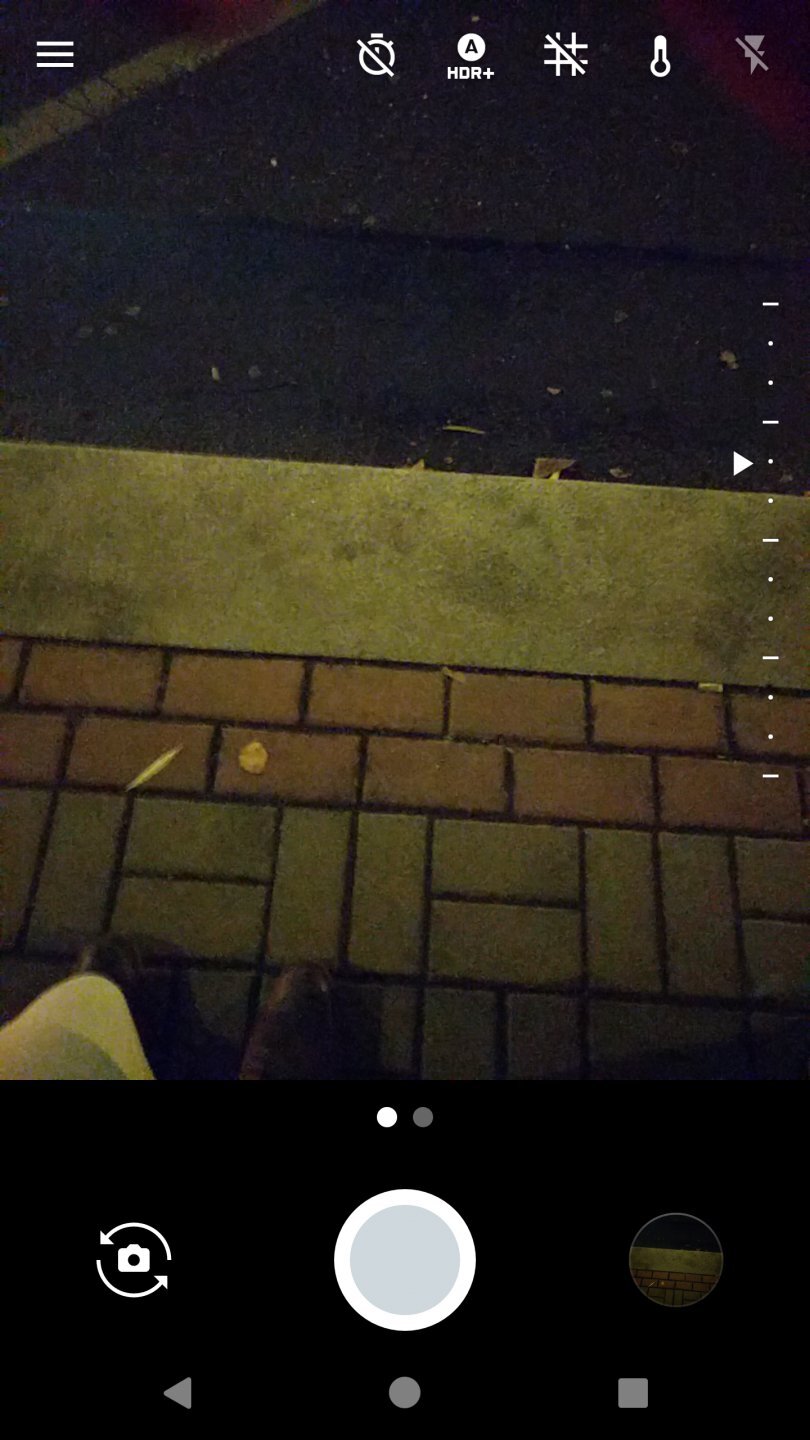
Task: Go back using navigation bar
Action: 178,1392
